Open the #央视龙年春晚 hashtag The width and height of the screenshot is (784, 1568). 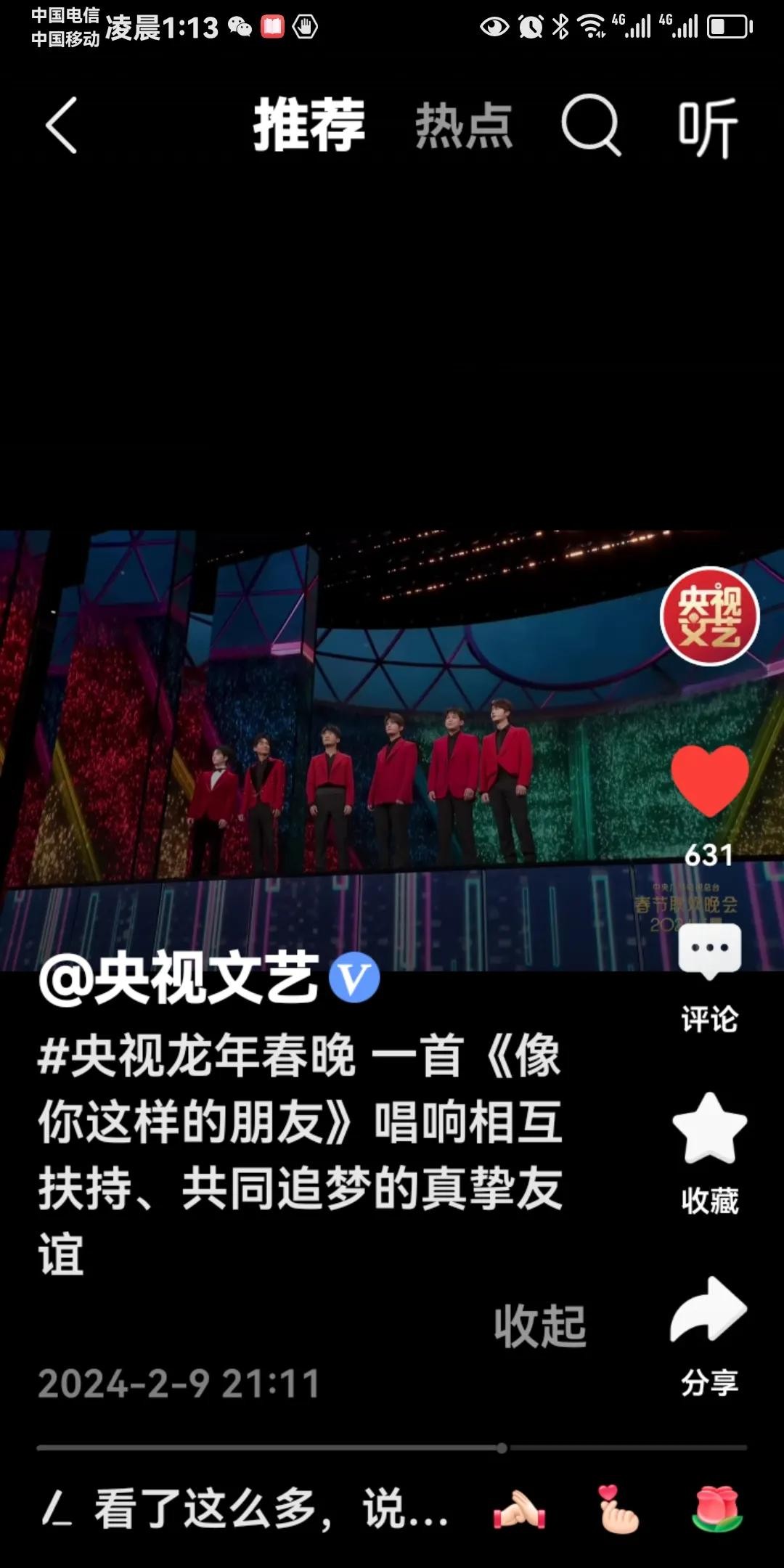[196, 1056]
